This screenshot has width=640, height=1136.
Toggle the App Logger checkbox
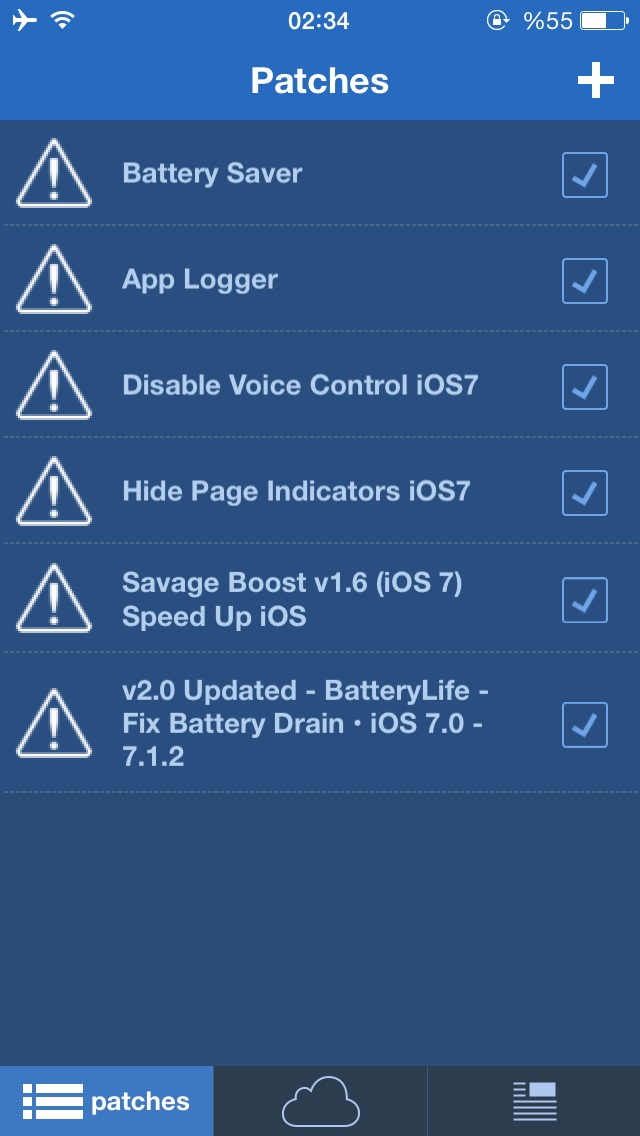585,280
